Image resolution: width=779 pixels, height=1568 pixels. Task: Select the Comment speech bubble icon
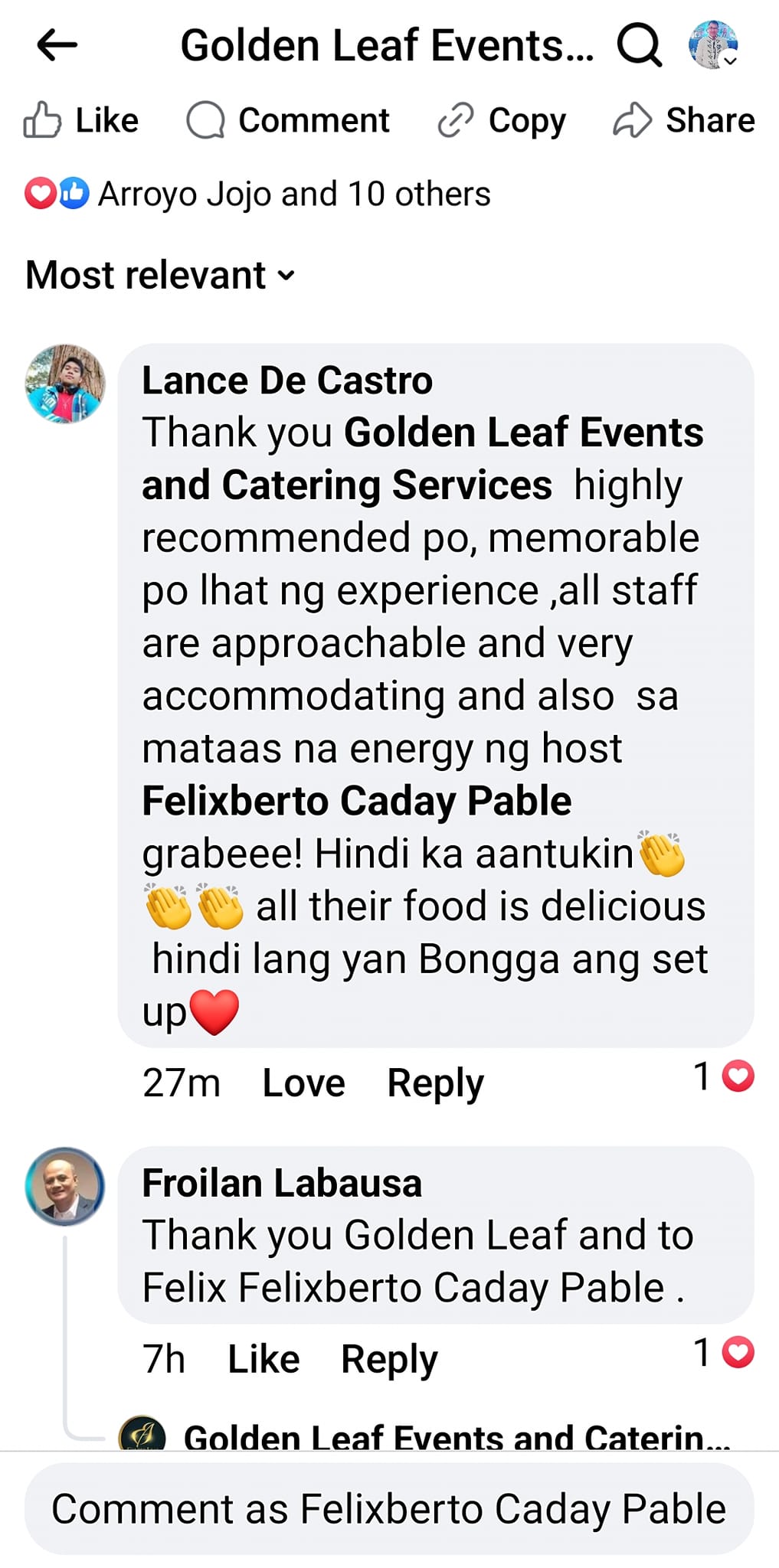(x=207, y=119)
